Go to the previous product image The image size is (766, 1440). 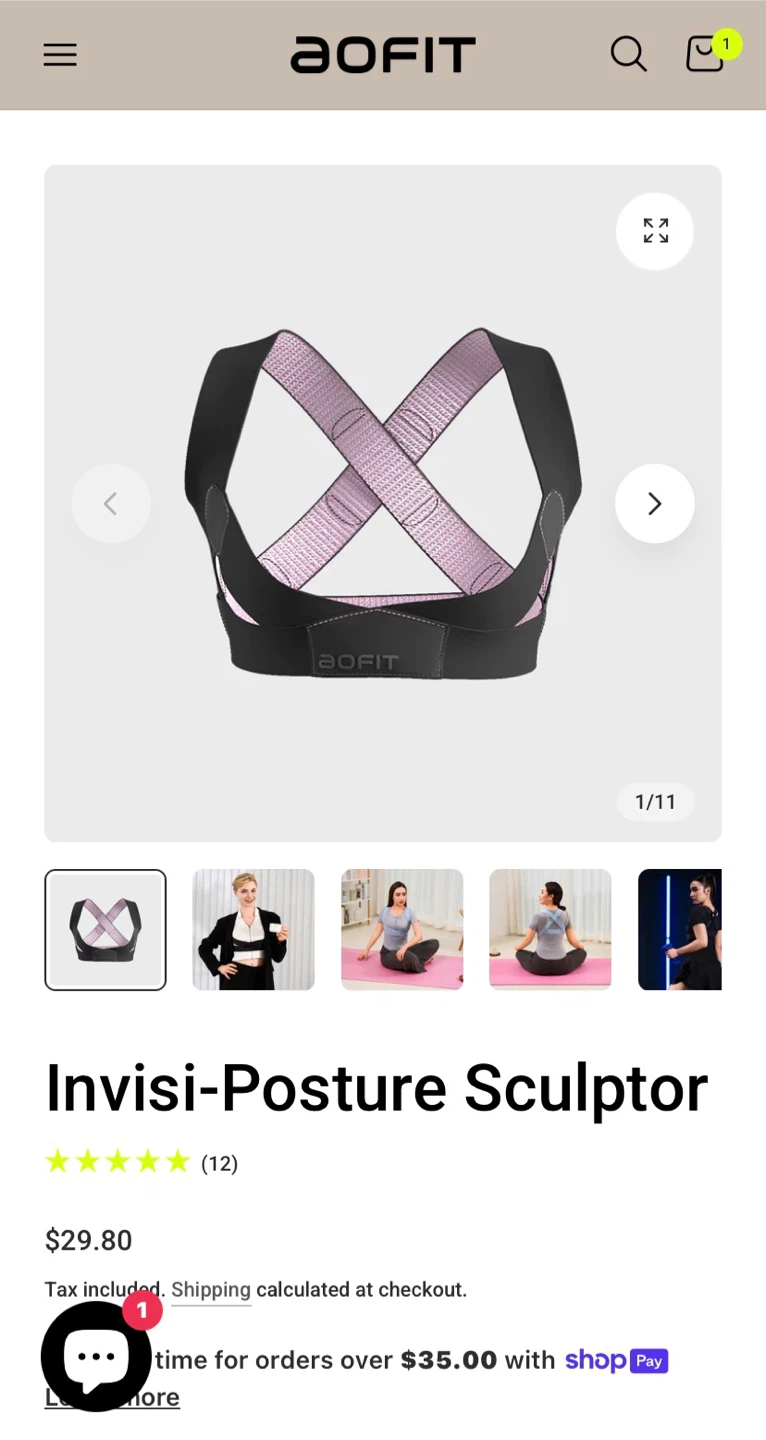(x=111, y=503)
